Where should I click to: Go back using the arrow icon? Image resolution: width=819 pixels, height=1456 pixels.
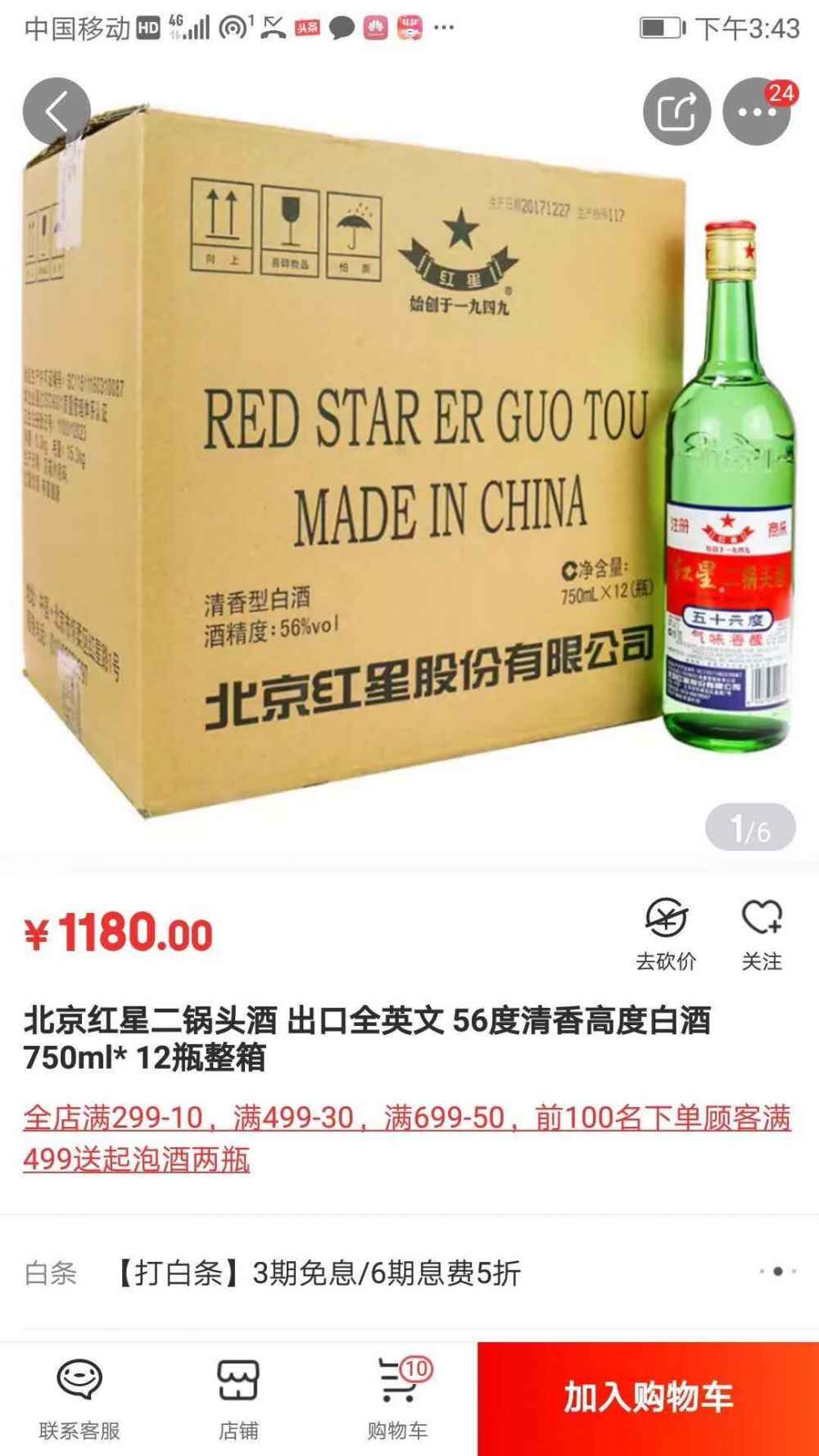tap(56, 111)
